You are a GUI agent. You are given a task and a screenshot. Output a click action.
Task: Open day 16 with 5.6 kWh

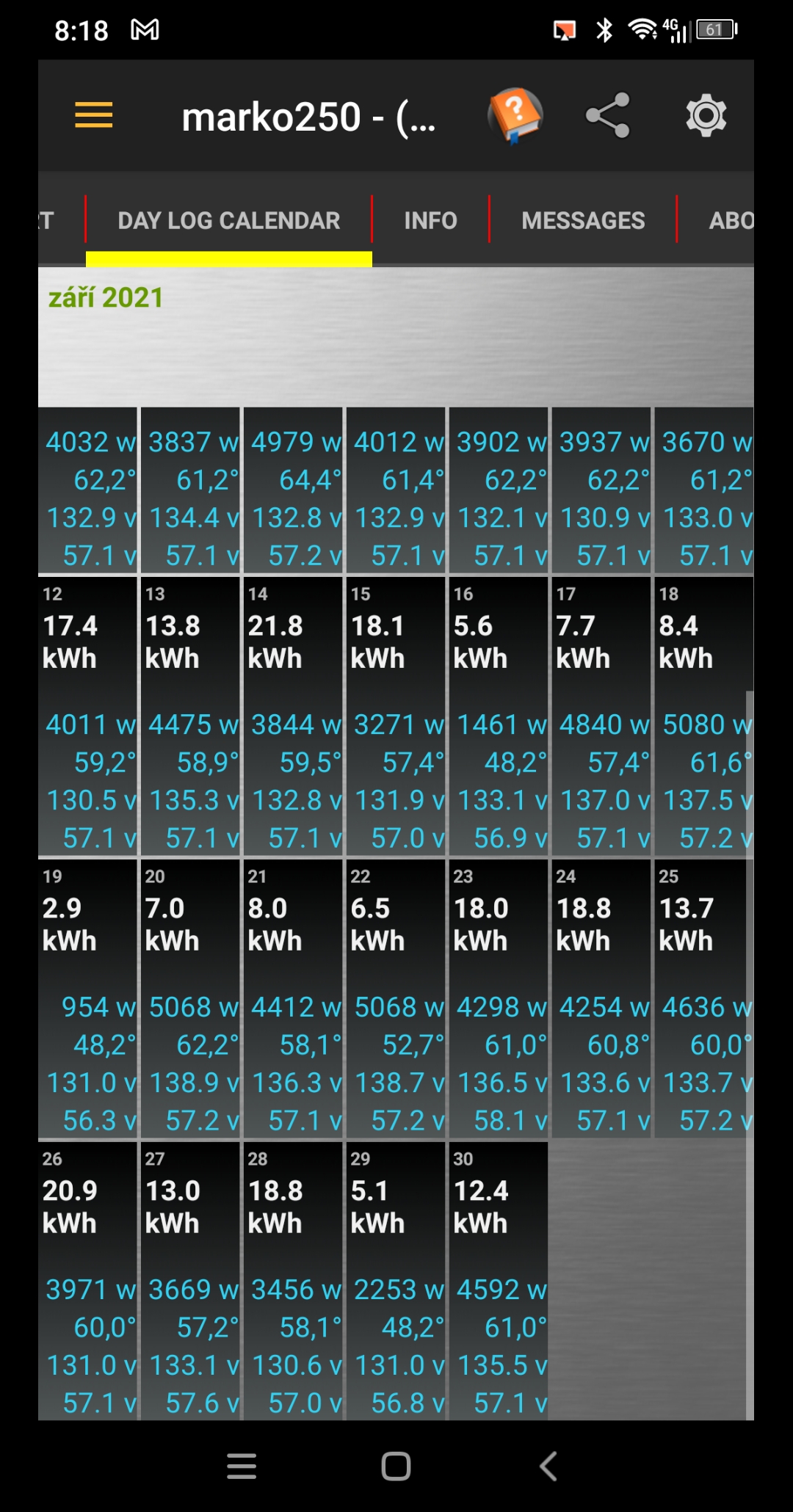[x=498, y=716]
